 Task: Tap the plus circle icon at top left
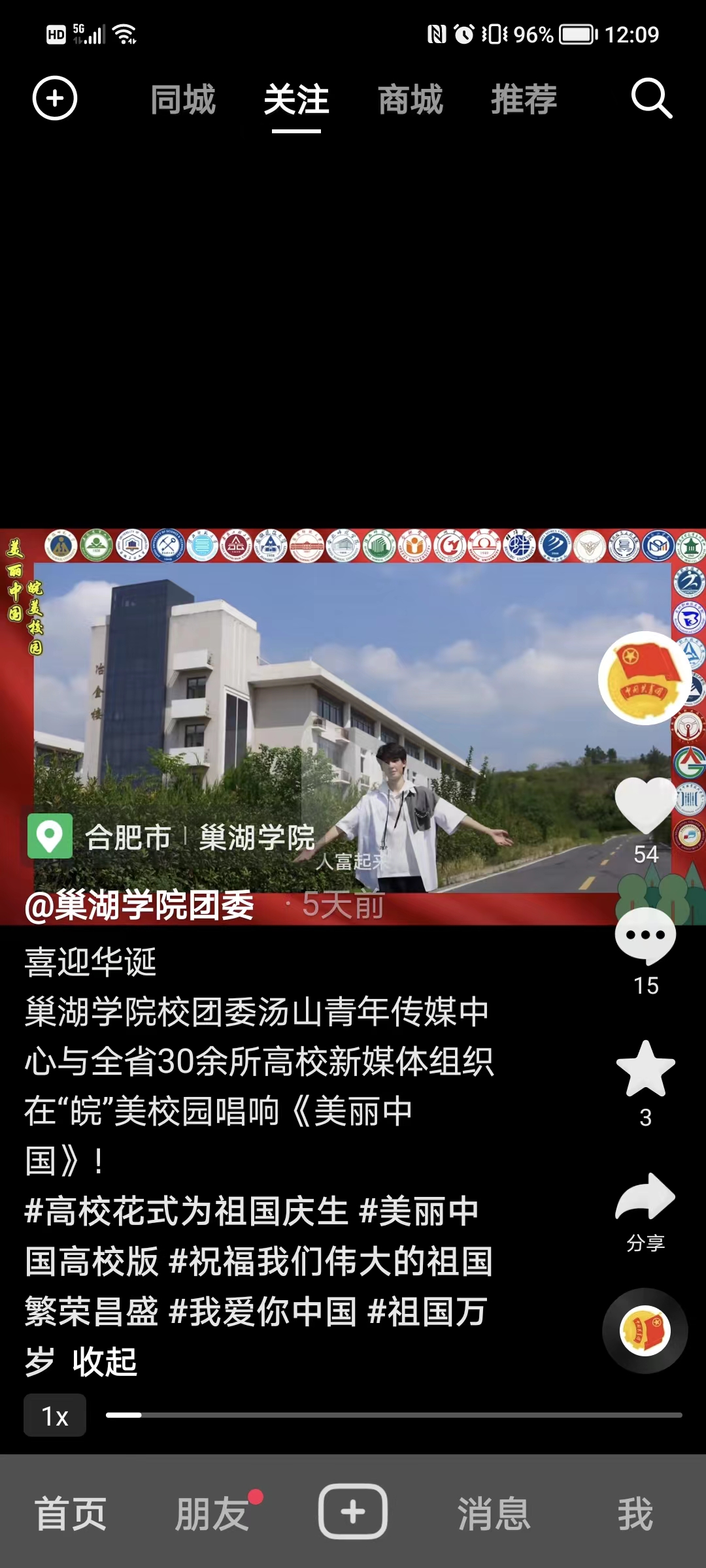coord(55,99)
